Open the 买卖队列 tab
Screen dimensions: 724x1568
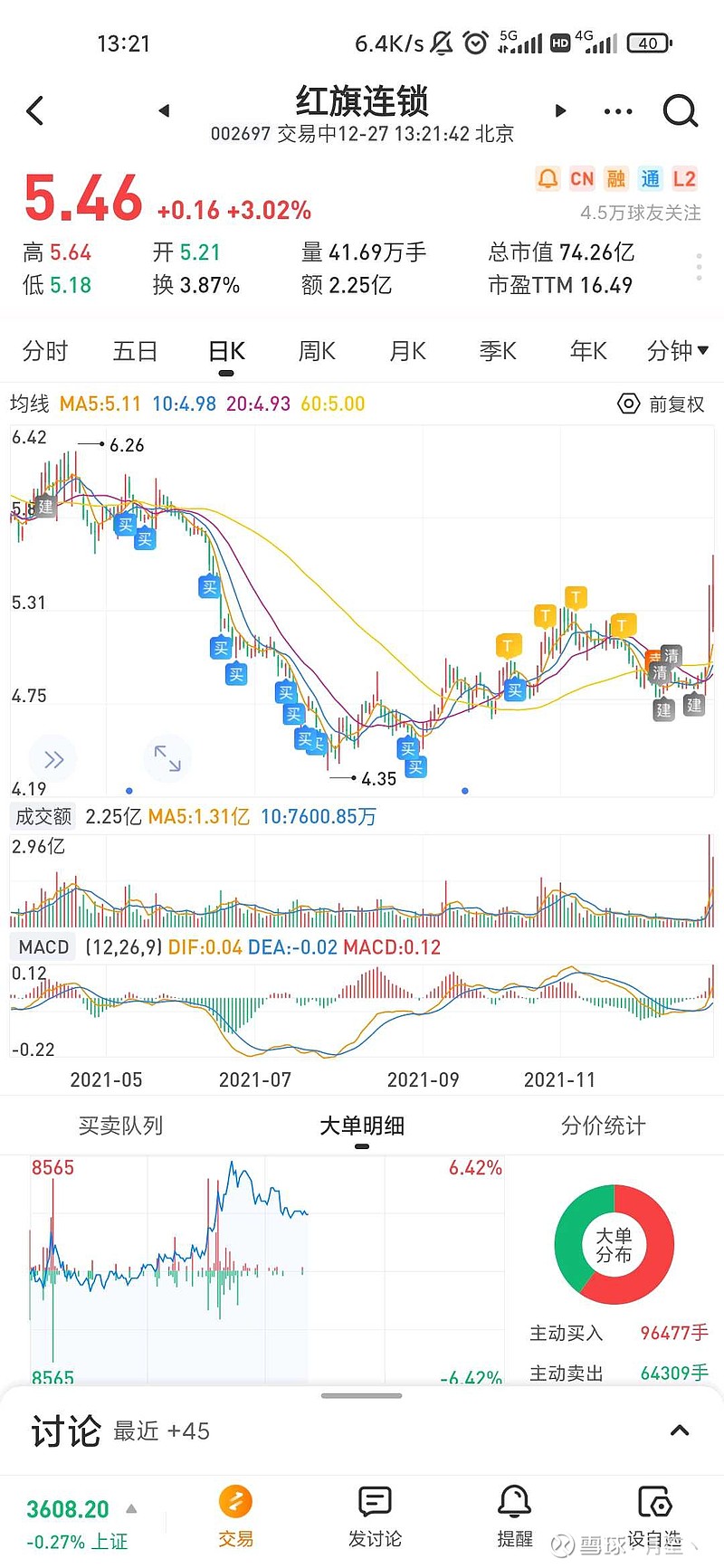tap(120, 1126)
